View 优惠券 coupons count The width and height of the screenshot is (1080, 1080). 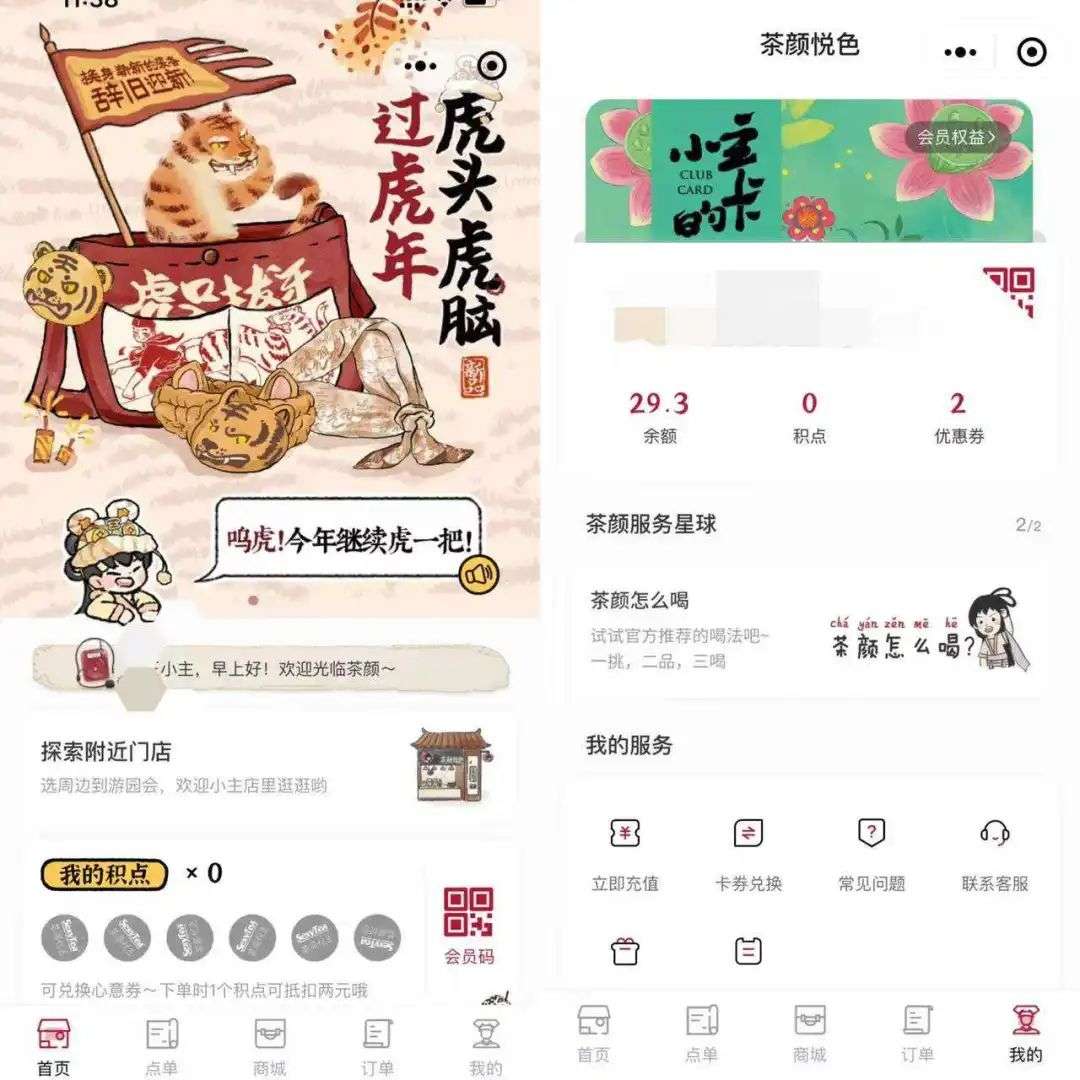[958, 417]
